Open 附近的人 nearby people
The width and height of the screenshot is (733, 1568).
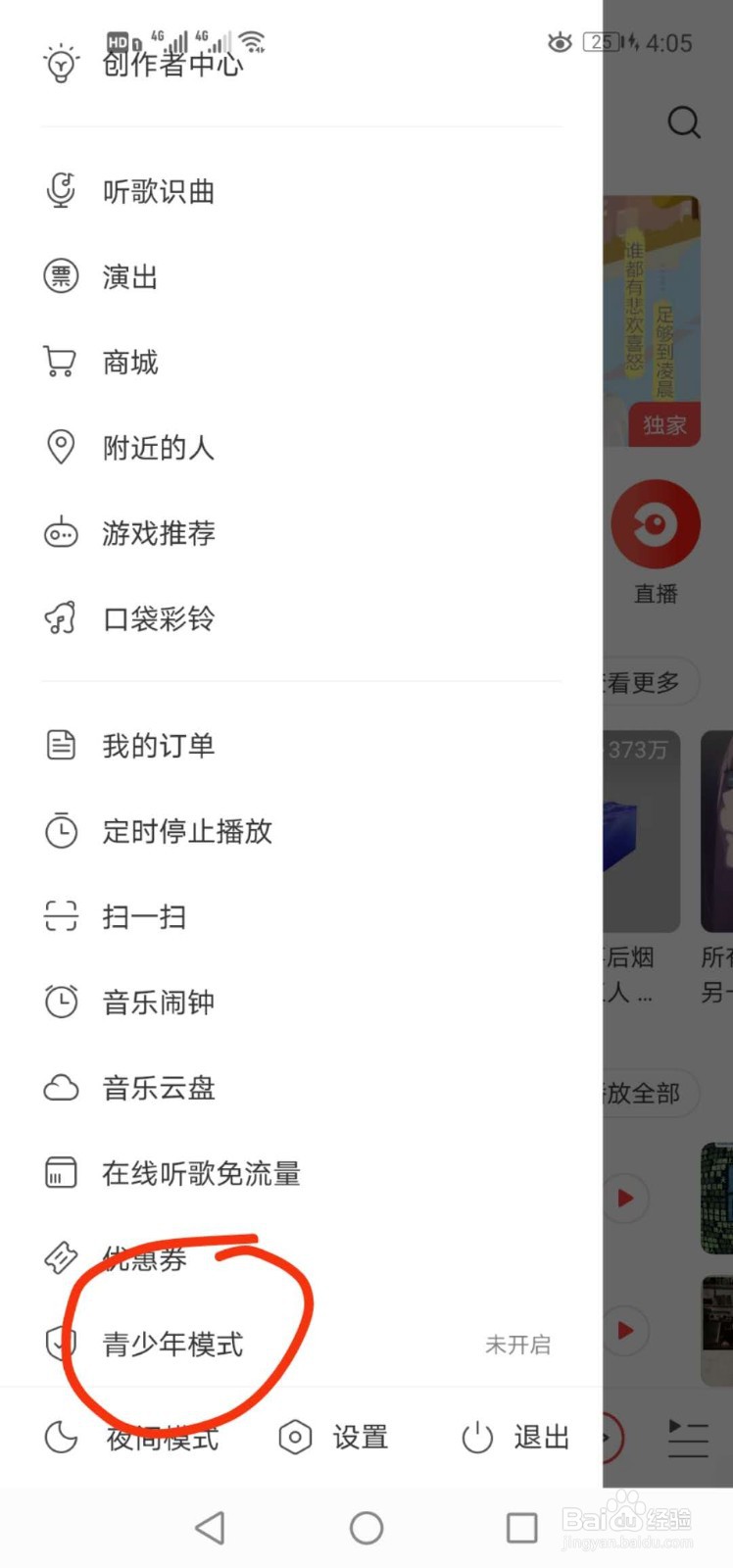point(301,448)
